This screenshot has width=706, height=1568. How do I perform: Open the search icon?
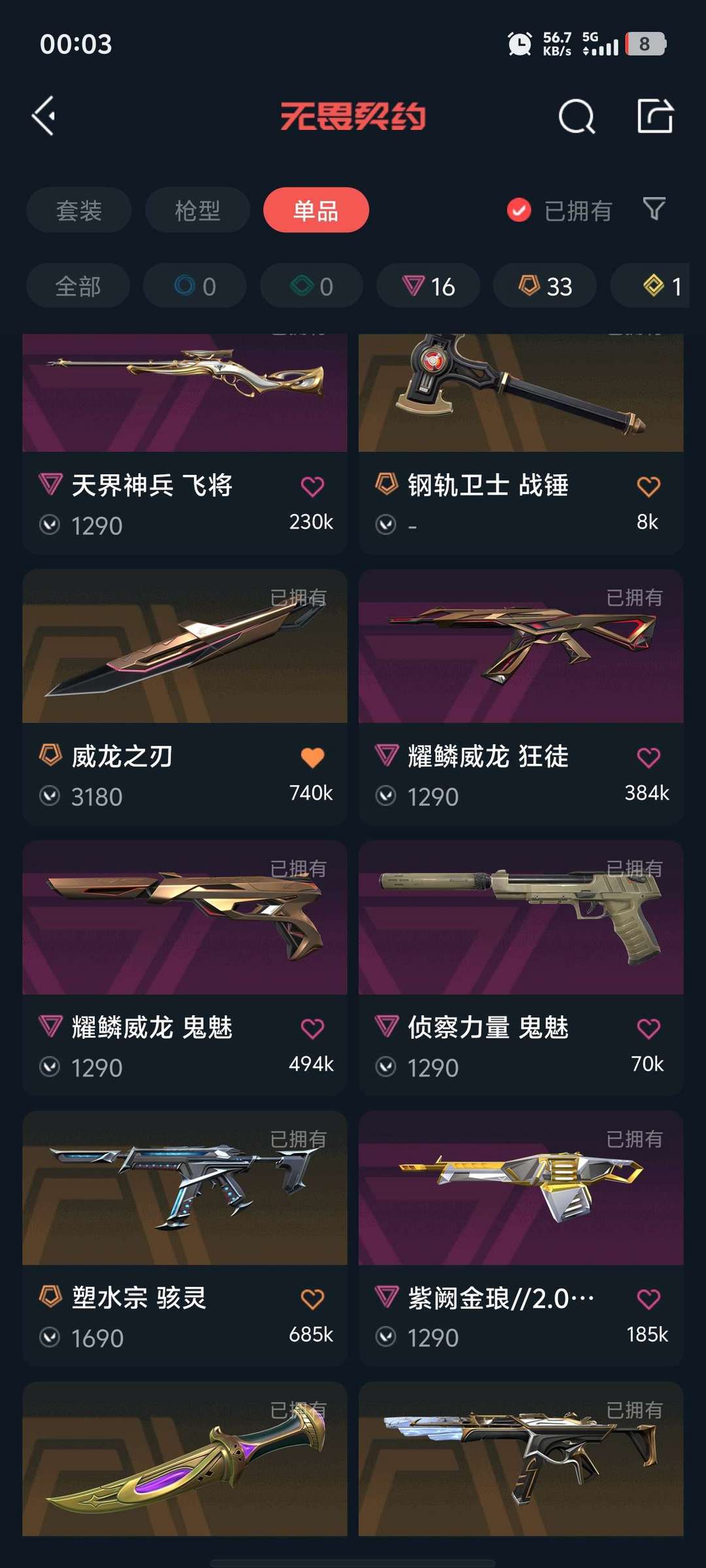point(577,117)
